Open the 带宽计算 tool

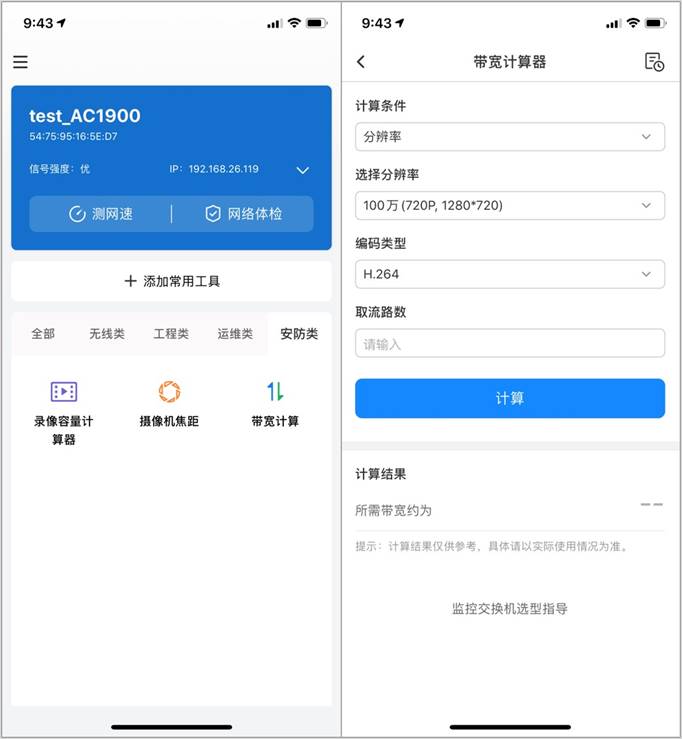275,404
